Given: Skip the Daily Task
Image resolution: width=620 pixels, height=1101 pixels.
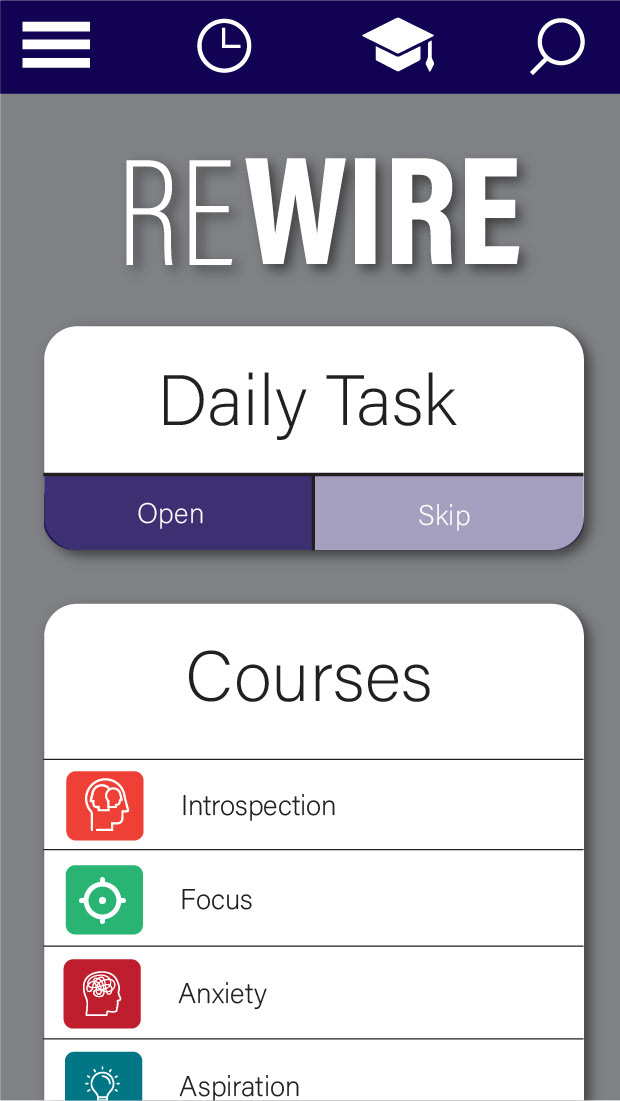Looking at the screenshot, I should pyautogui.click(x=449, y=513).
